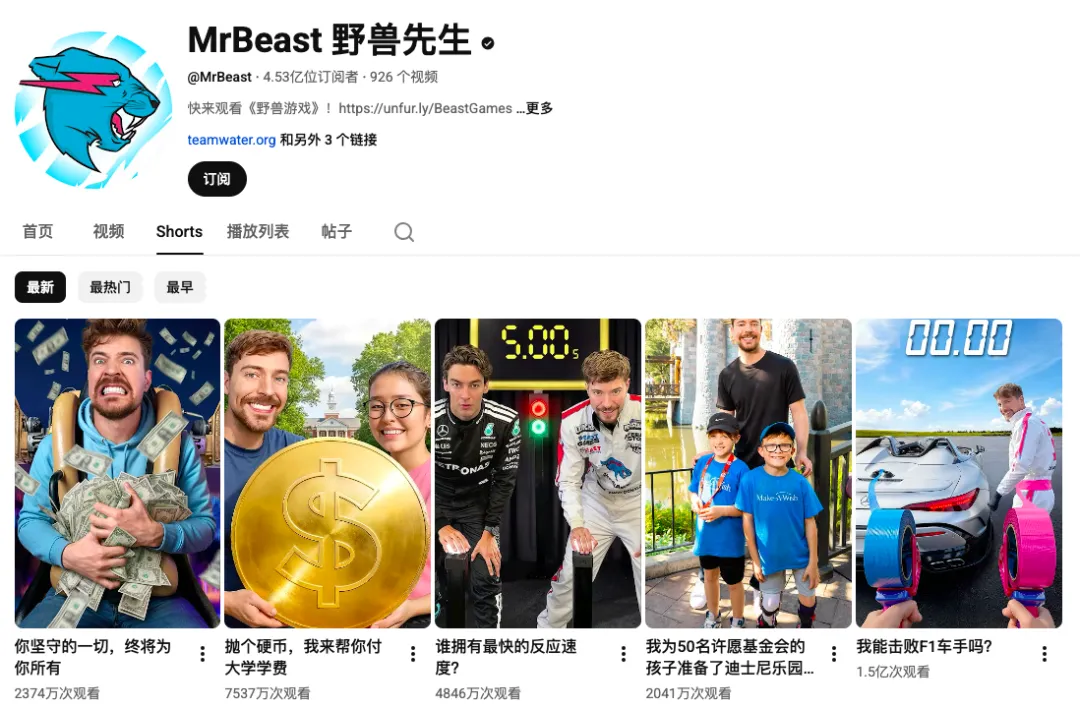Select the 最热门 filter chip
The image size is (1080, 709).
tap(110, 287)
